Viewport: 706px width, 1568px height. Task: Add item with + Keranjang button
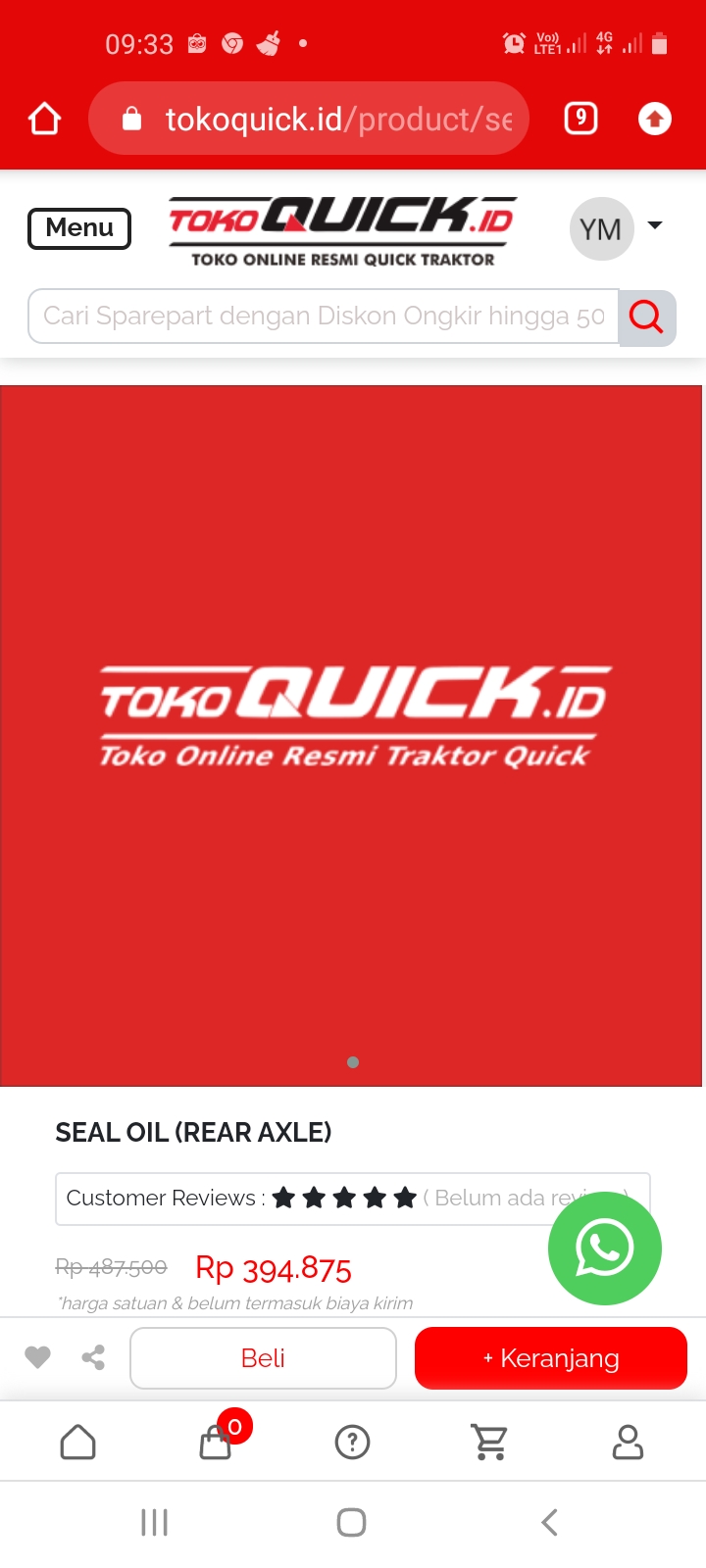click(x=550, y=1358)
